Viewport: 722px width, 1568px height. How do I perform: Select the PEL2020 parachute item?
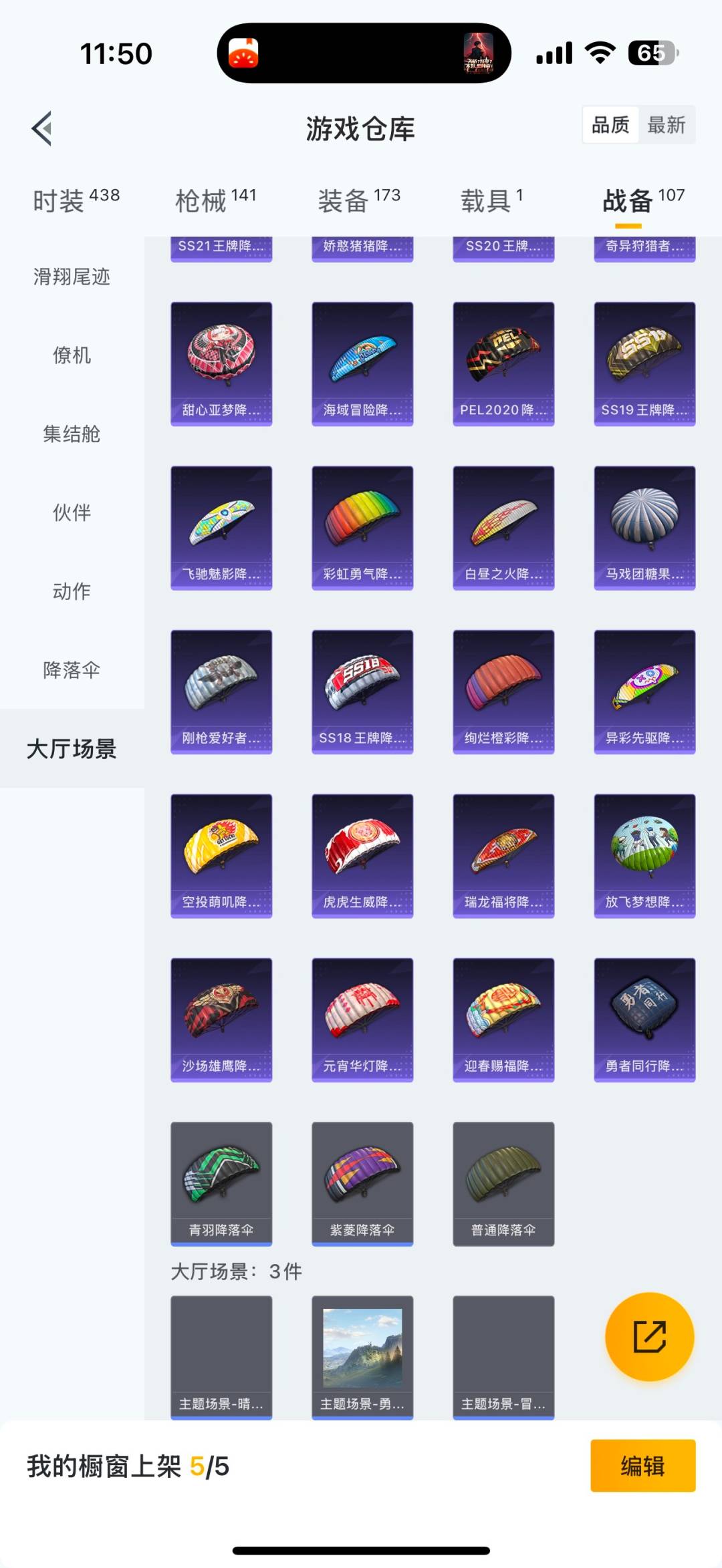[503, 364]
